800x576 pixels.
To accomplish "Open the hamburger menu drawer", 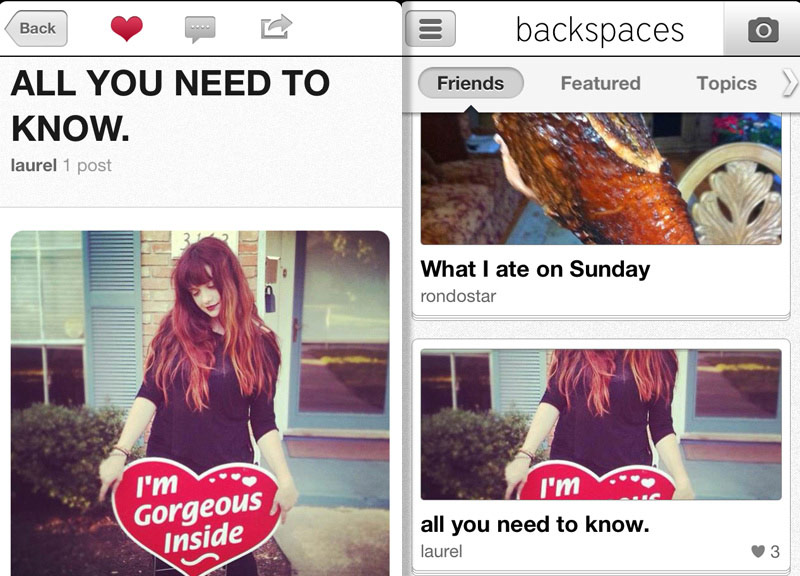I will (430, 29).
